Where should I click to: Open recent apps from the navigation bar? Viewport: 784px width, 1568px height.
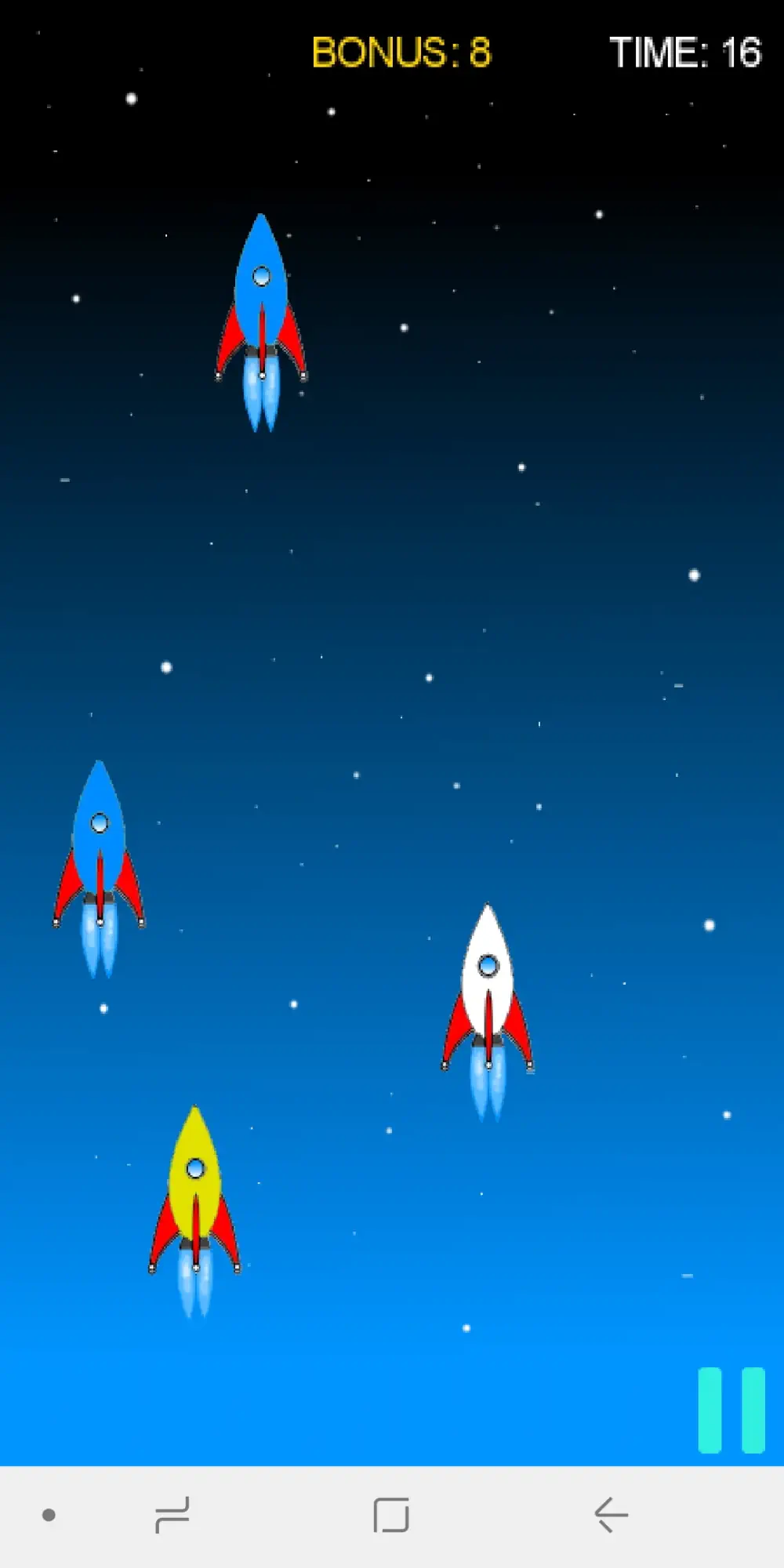point(172,1515)
